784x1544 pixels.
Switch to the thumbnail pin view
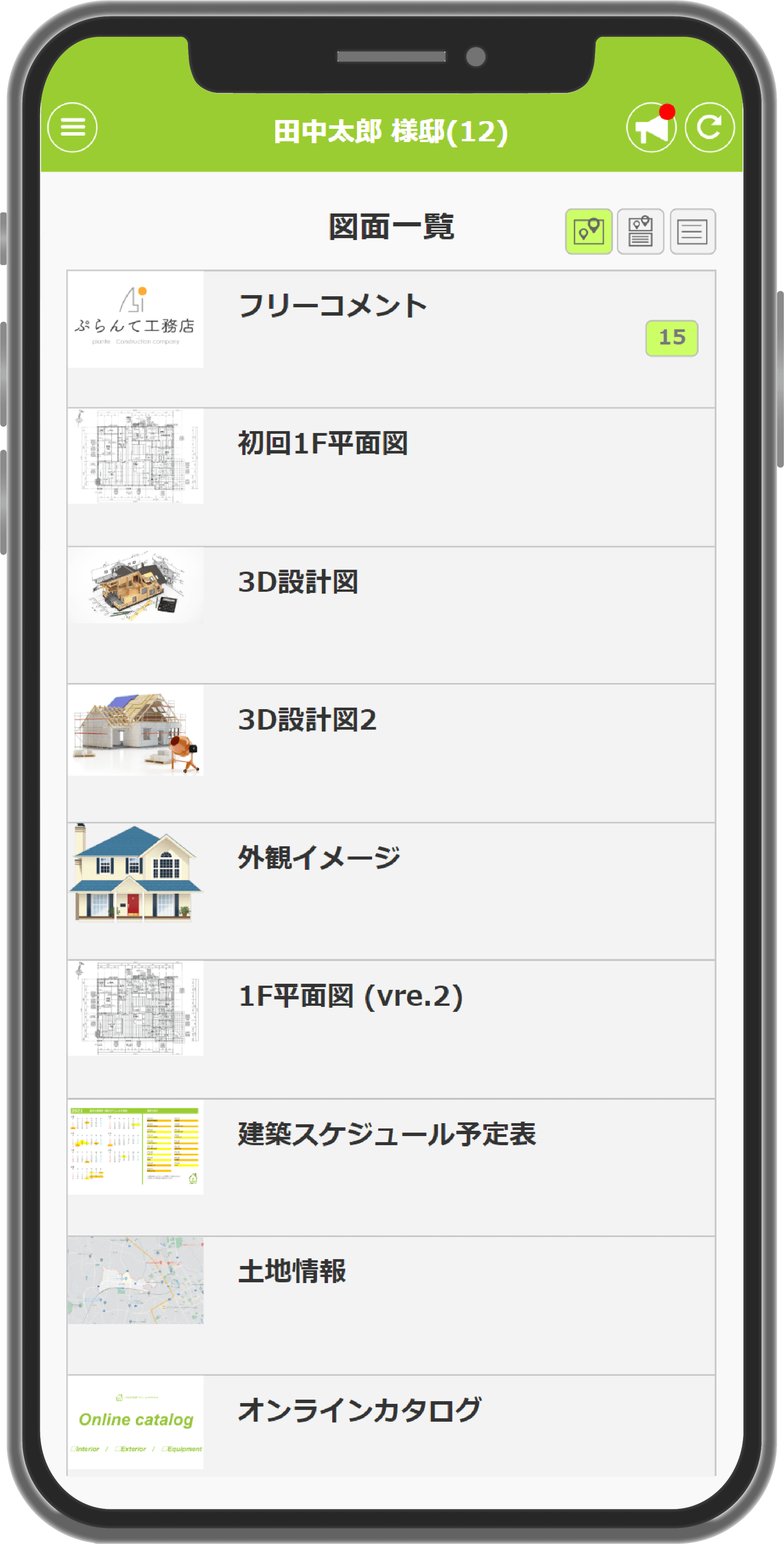[588, 231]
